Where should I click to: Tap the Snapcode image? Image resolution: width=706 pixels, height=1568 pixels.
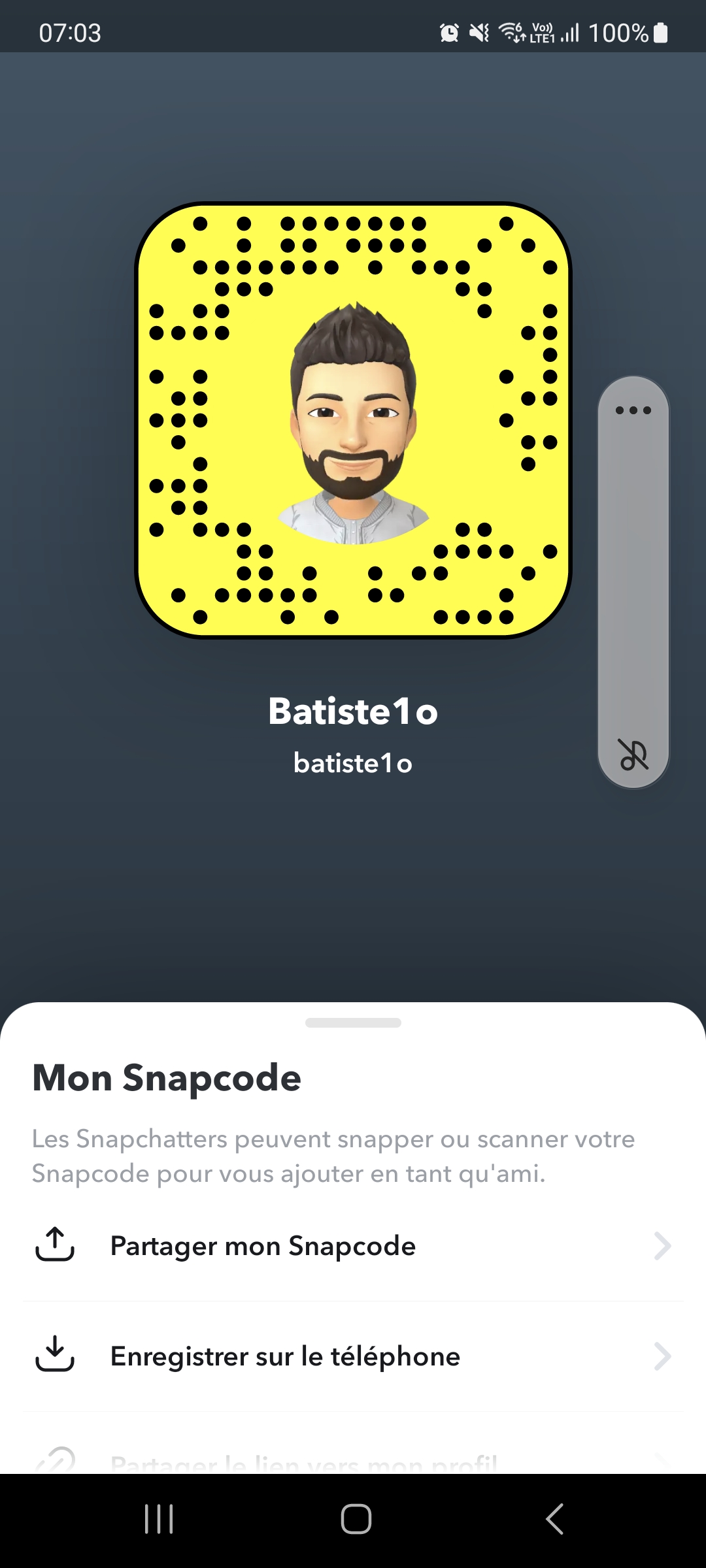click(353, 420)
